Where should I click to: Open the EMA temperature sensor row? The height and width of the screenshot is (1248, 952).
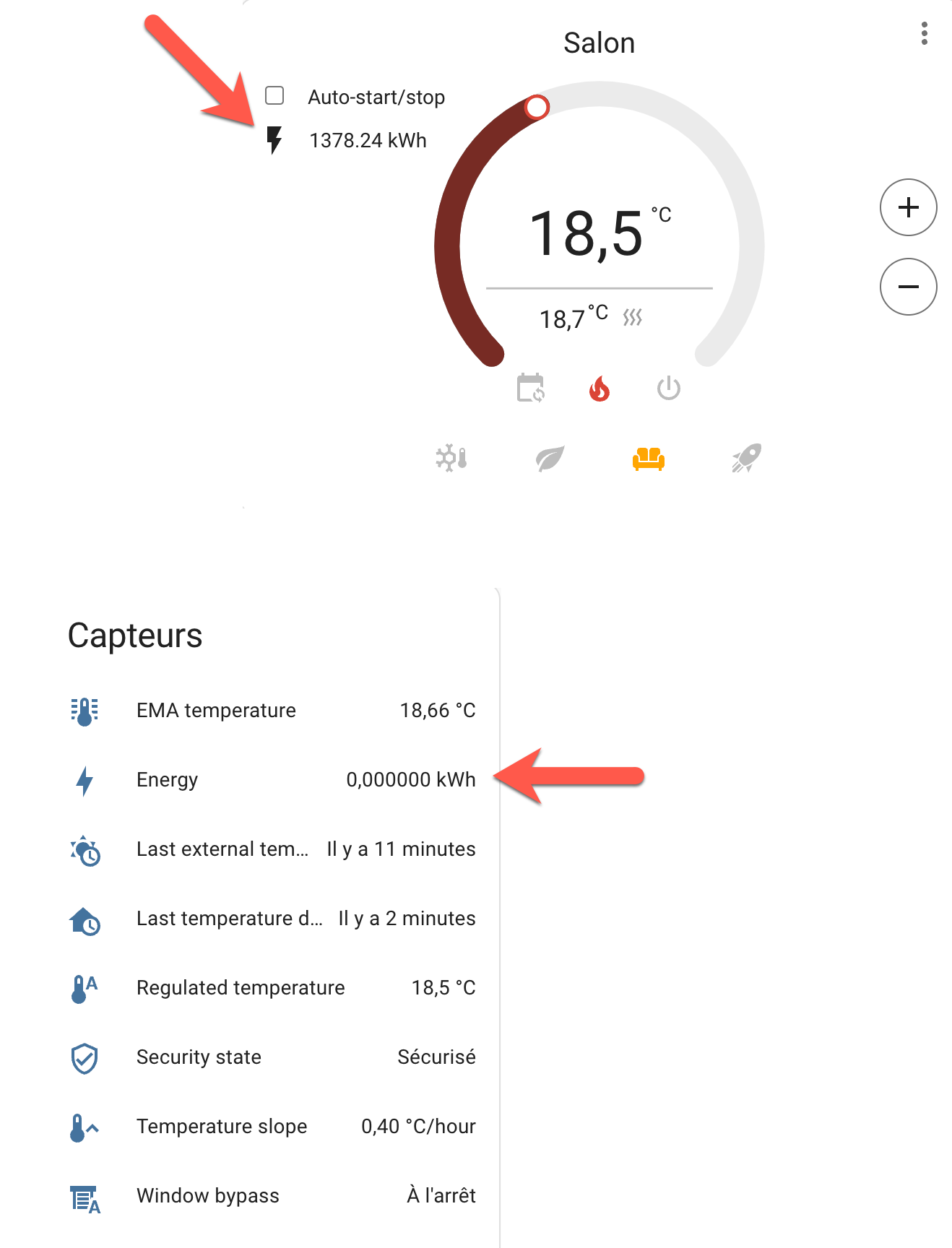[x=273, y=711]
